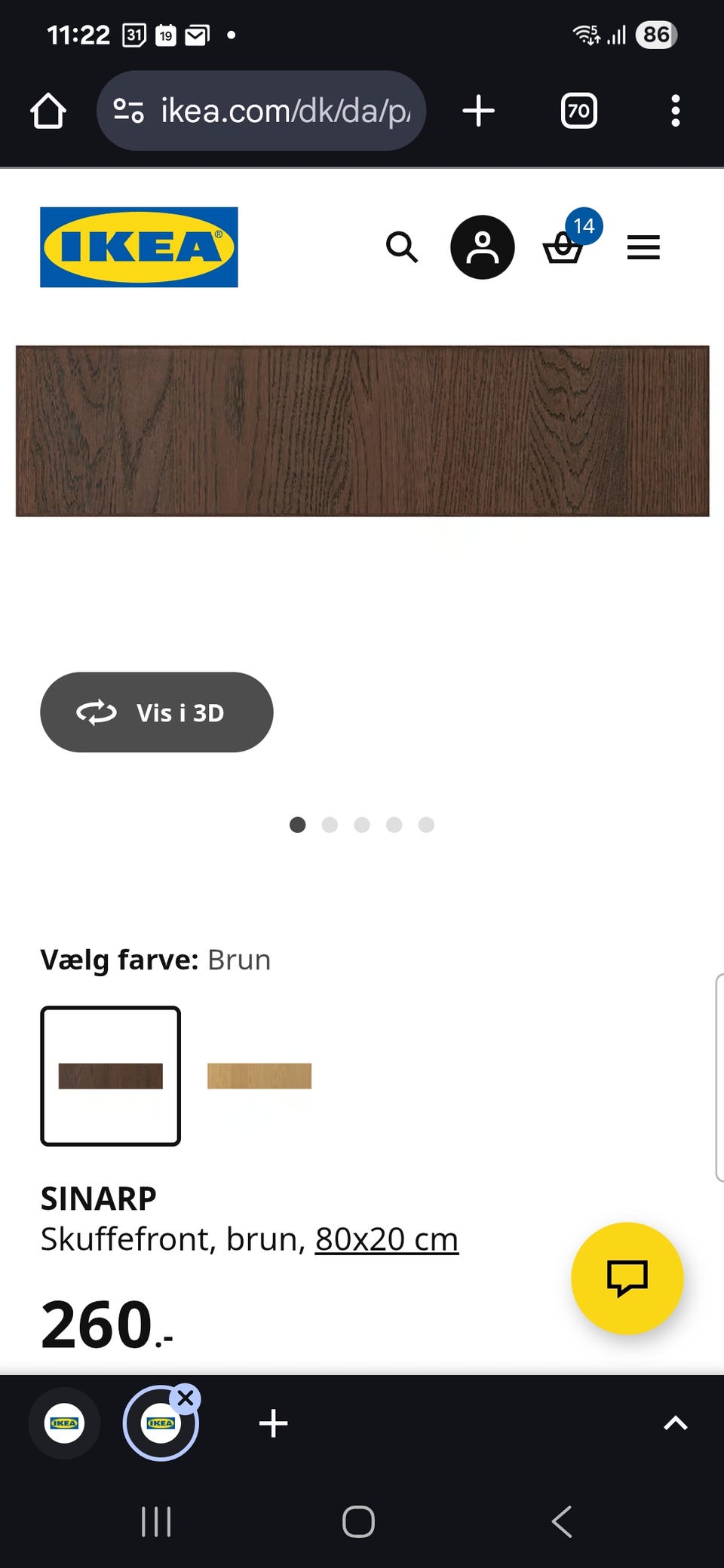
Task: Open the IKEA search icon
Action: 402,247
